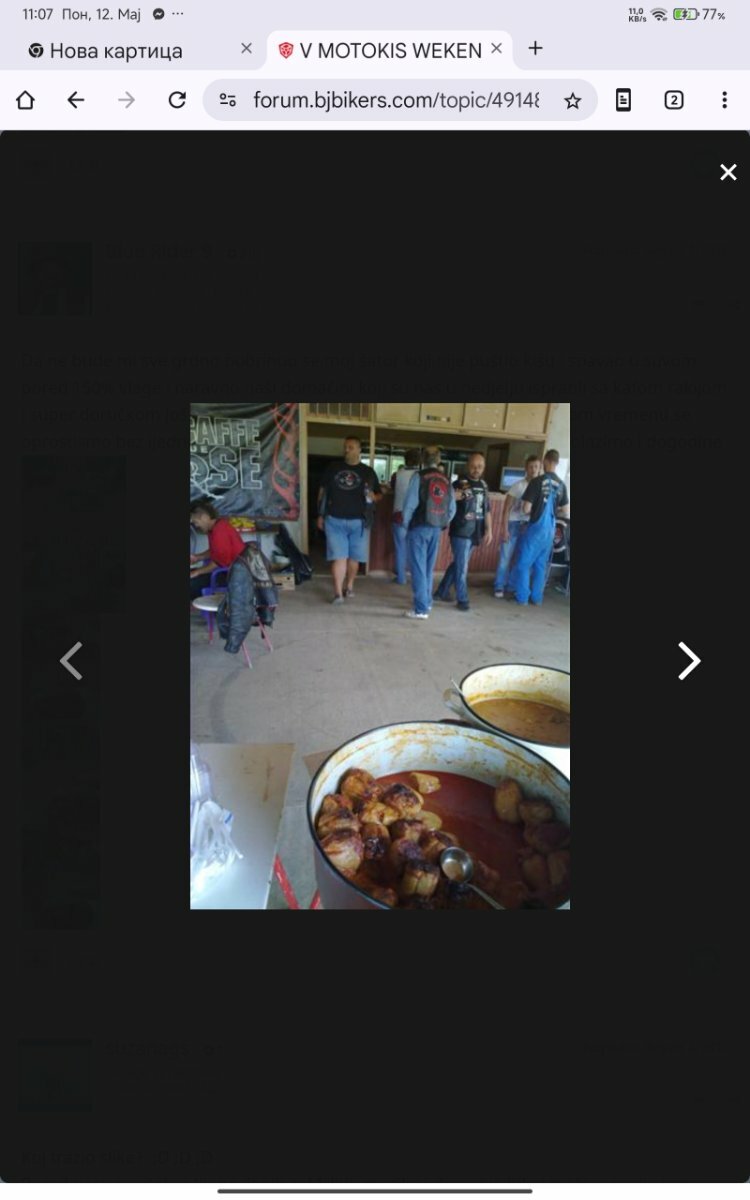View site information icon in address bar
Image resolution: width=750 pixels, height=1200 pixels.
tap(228, 100)
